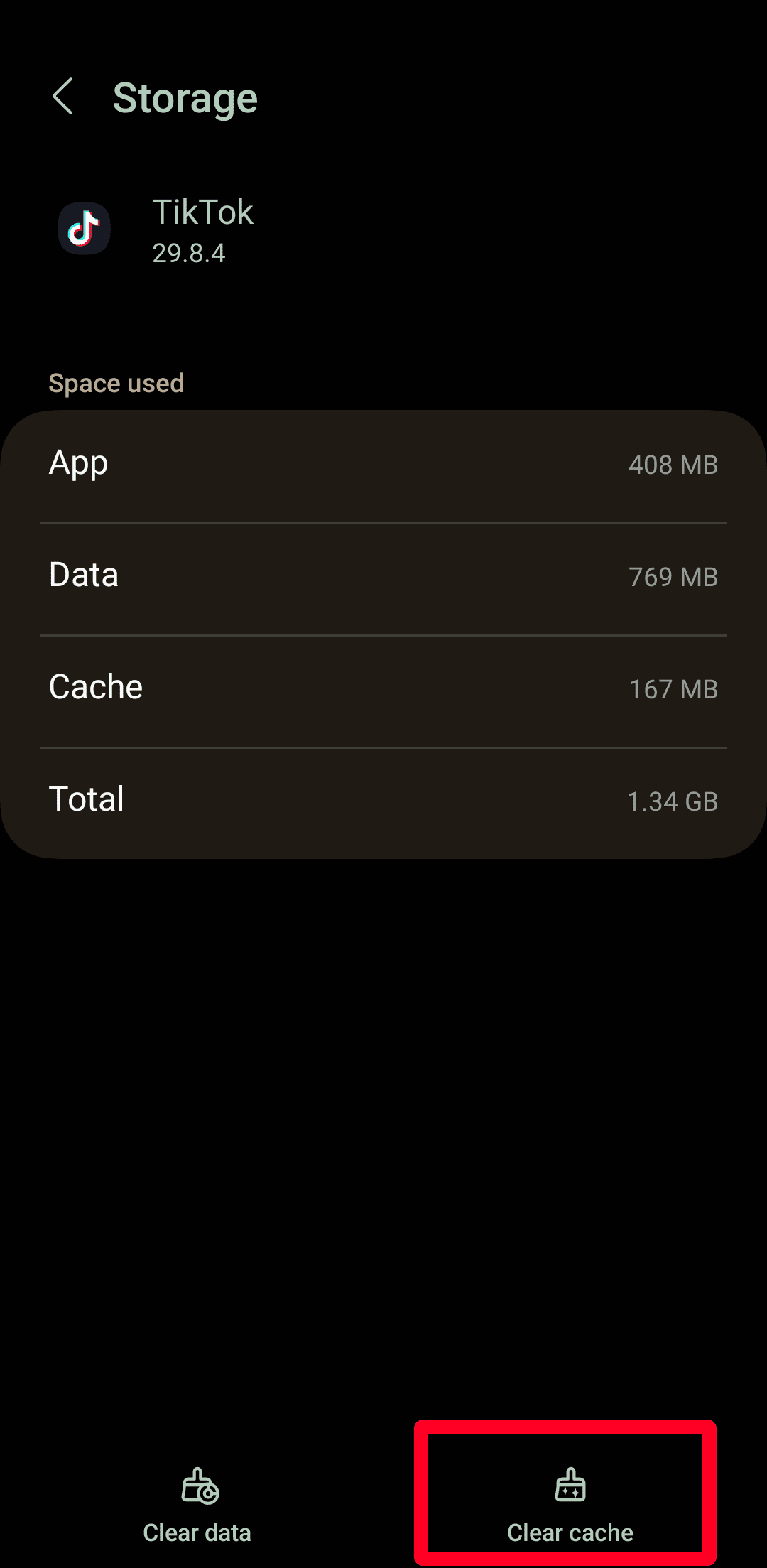This screenshot has width=767, height=1568.
Task: Click the Space used section header
Action: pyautogui.click(x=116, y=383)
